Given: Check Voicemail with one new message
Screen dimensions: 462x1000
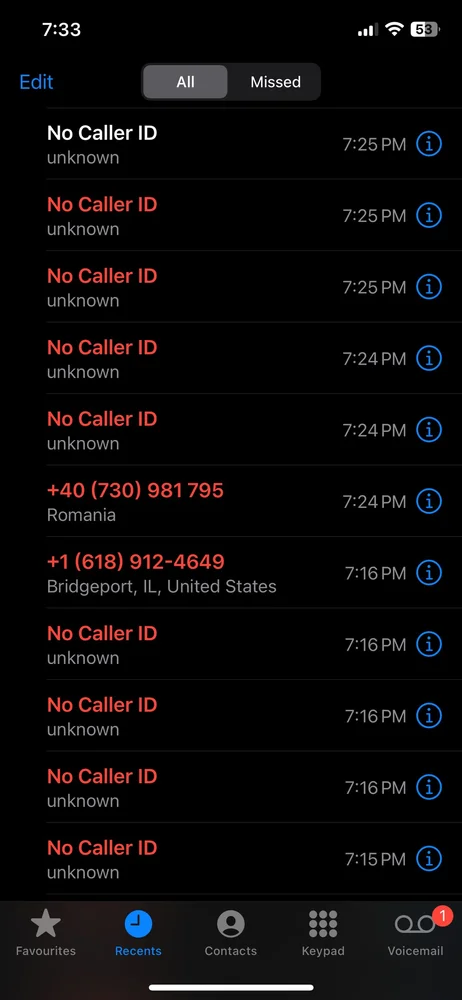Looking at the screenshot, I should (415, 933).
